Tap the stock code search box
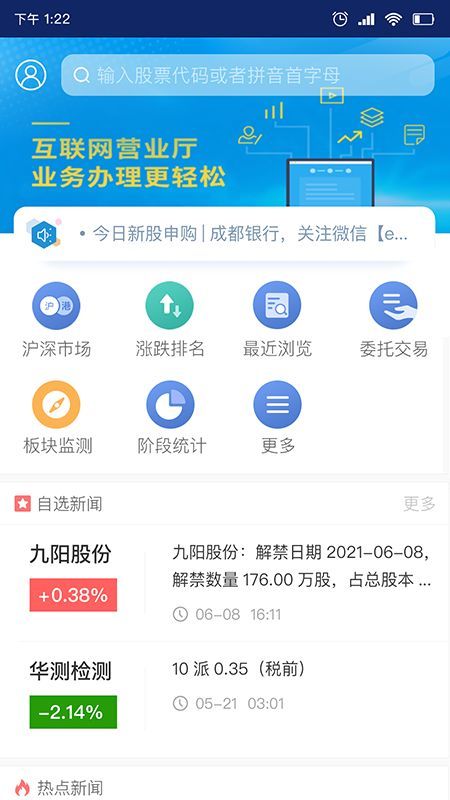This screenshot has height=800, width=450. [248, 75]
